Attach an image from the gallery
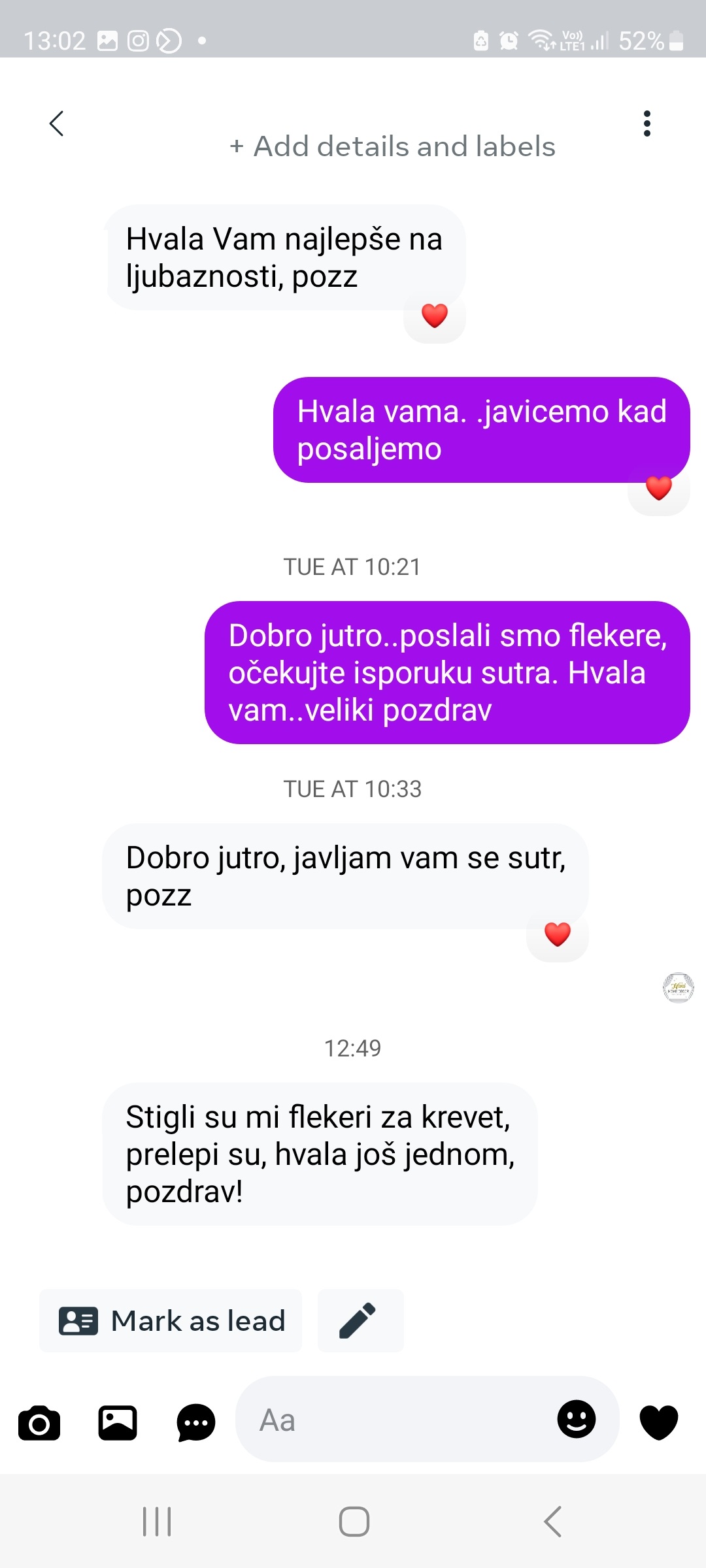 [118, 1422]
